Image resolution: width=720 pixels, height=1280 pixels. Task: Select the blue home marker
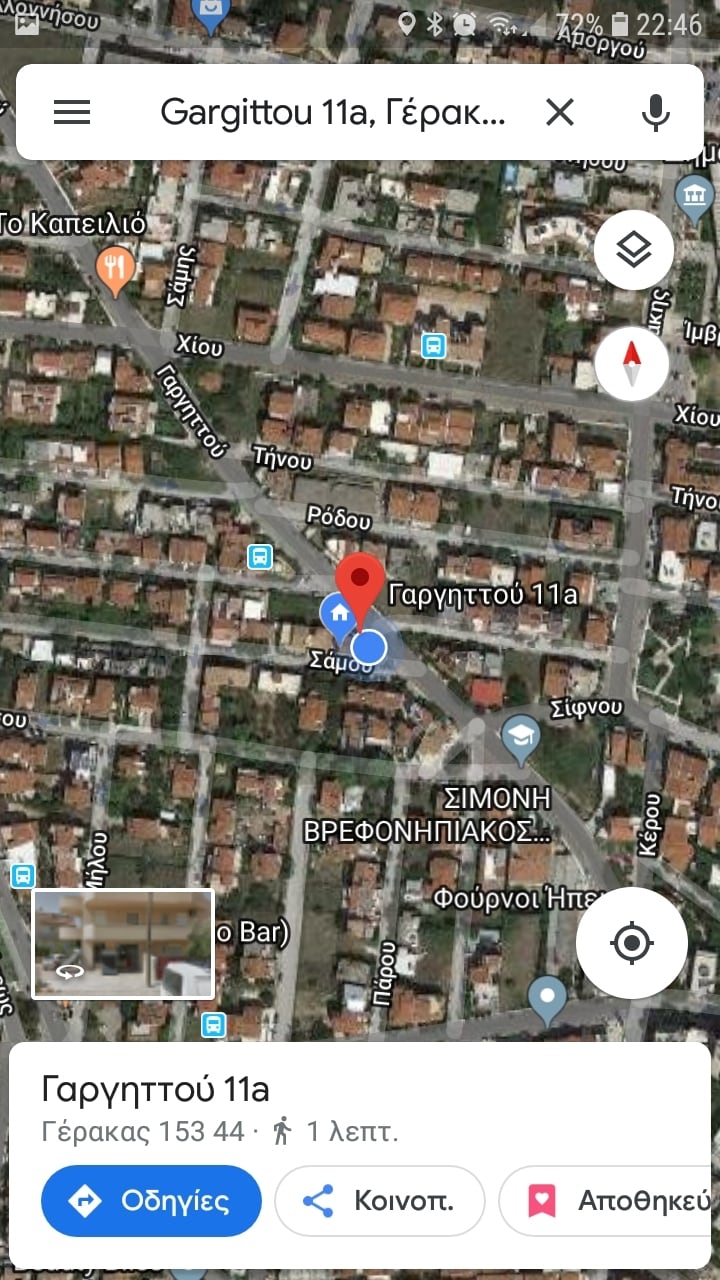(337, 611)
